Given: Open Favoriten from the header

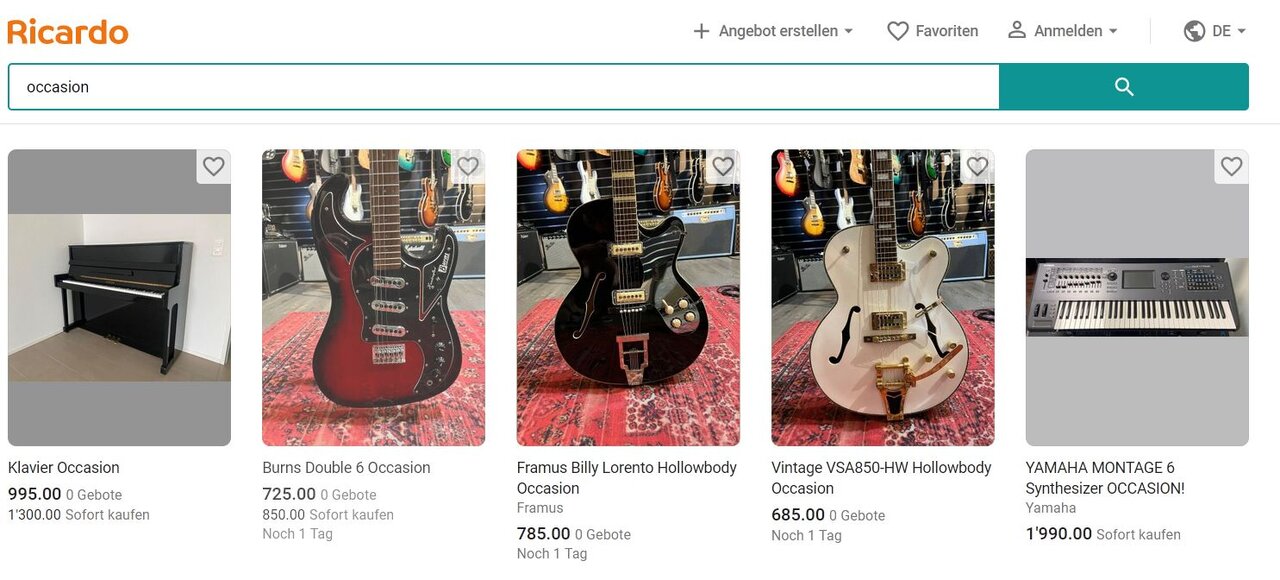Looking at the screenshot, I should tap(932, 31).
